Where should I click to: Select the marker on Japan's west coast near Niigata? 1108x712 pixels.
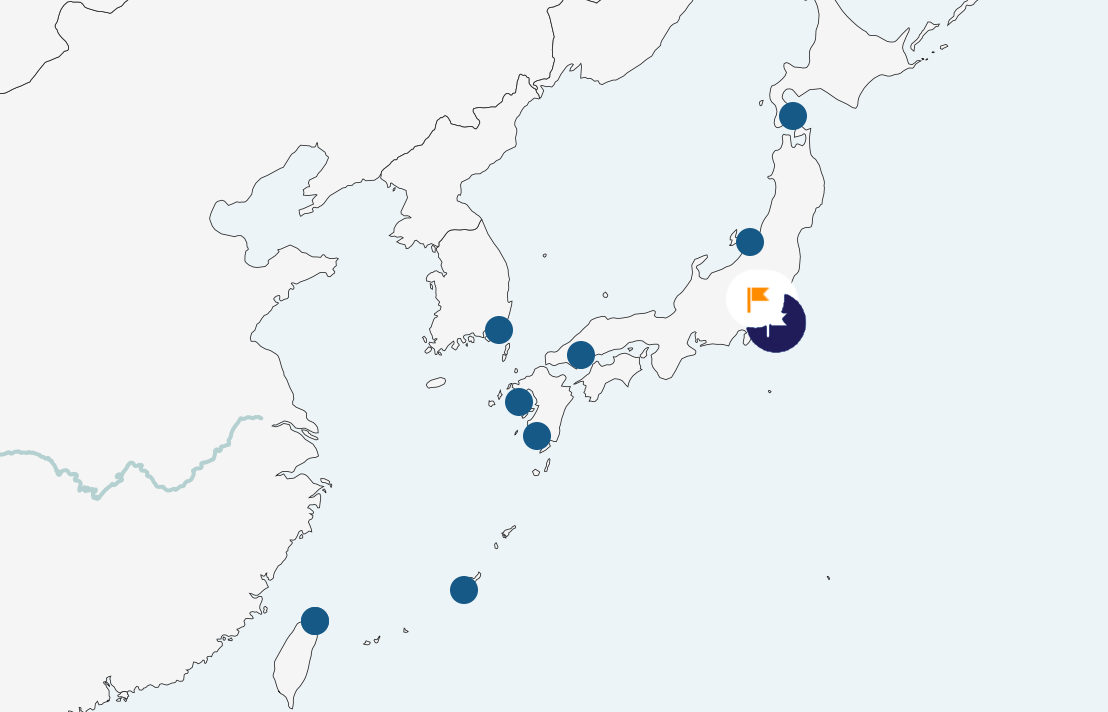750,242
